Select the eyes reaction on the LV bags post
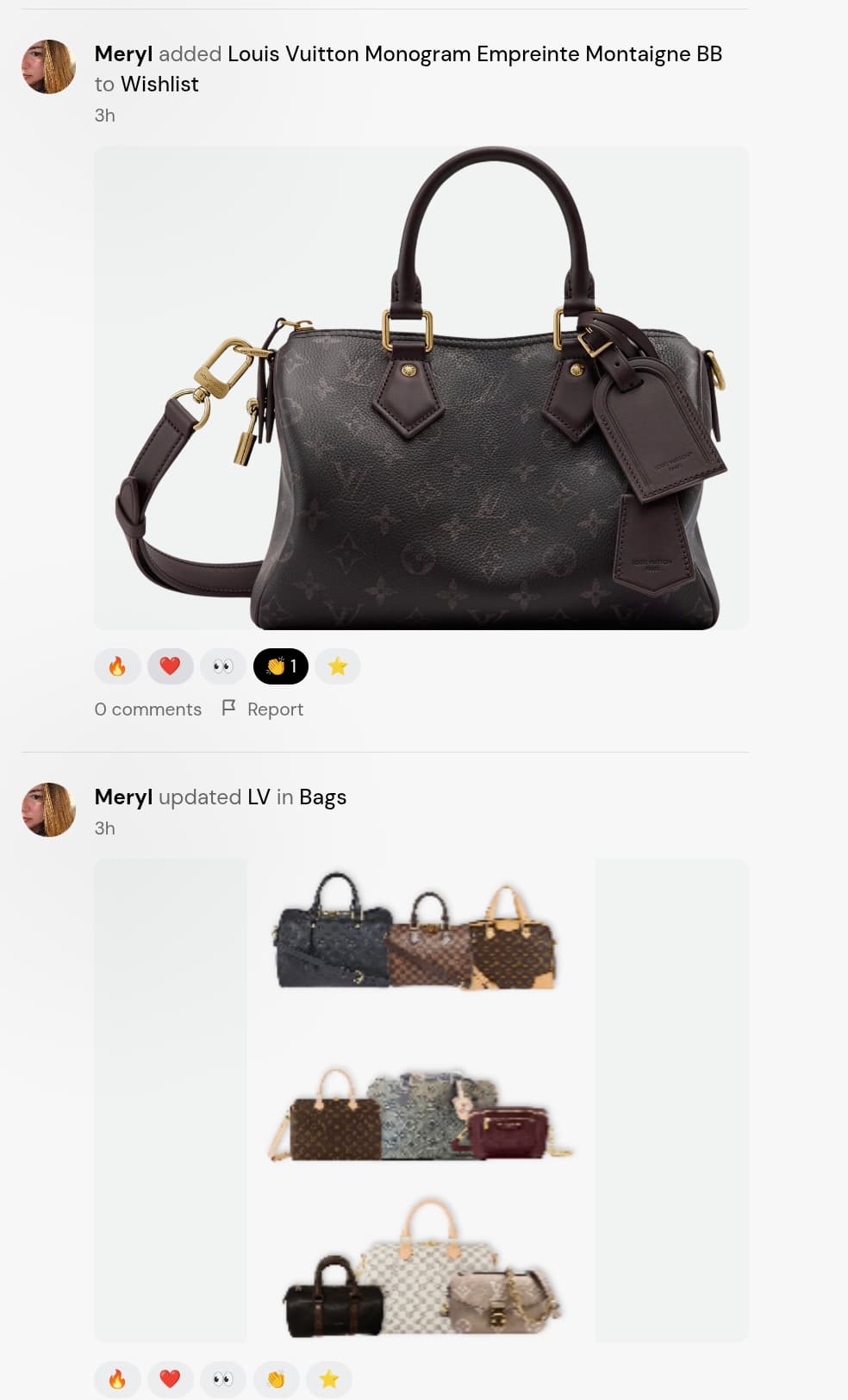 (224, 1379)
